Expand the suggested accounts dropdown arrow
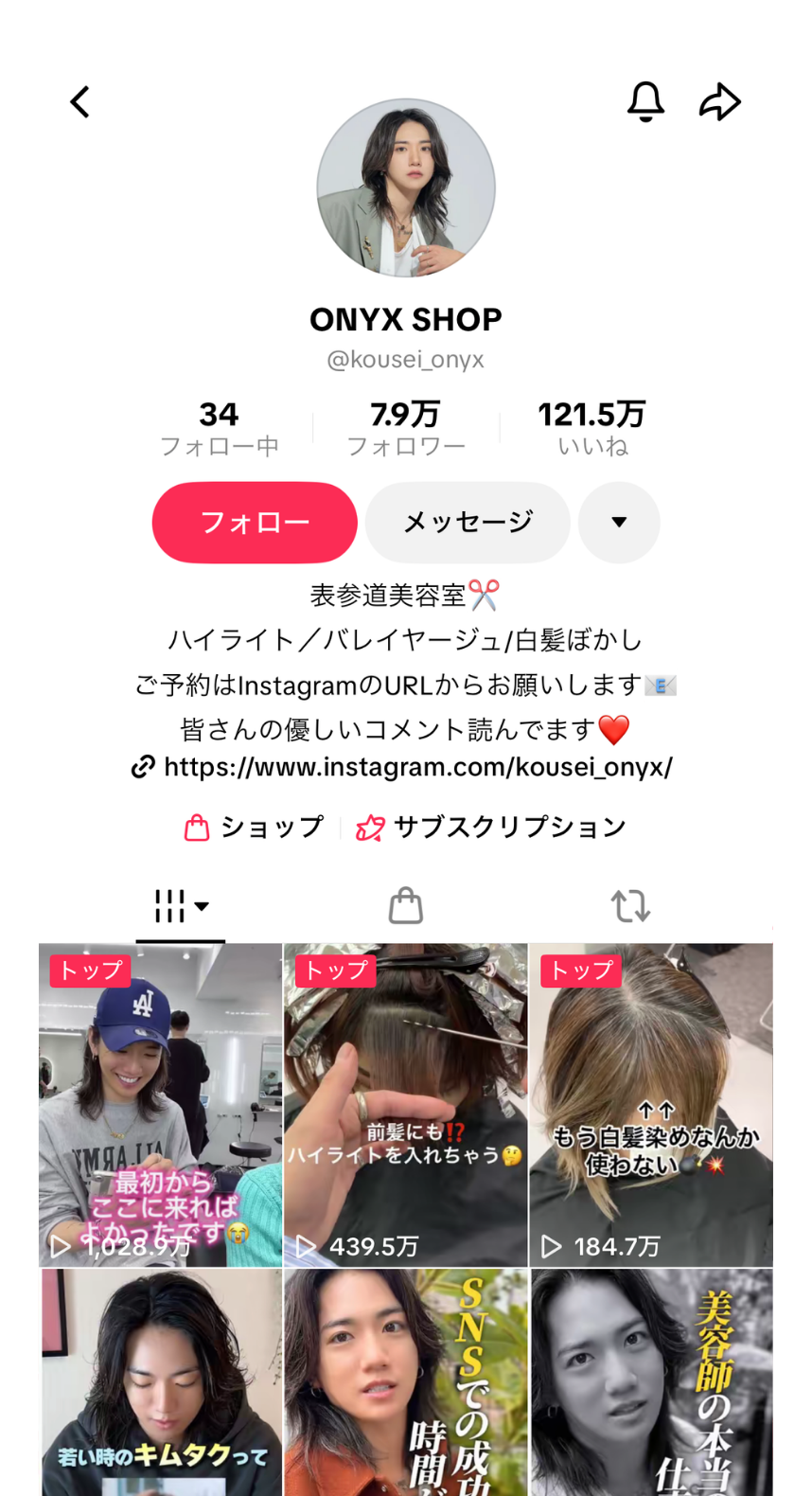812x1496 pixels. coord(619,522)
